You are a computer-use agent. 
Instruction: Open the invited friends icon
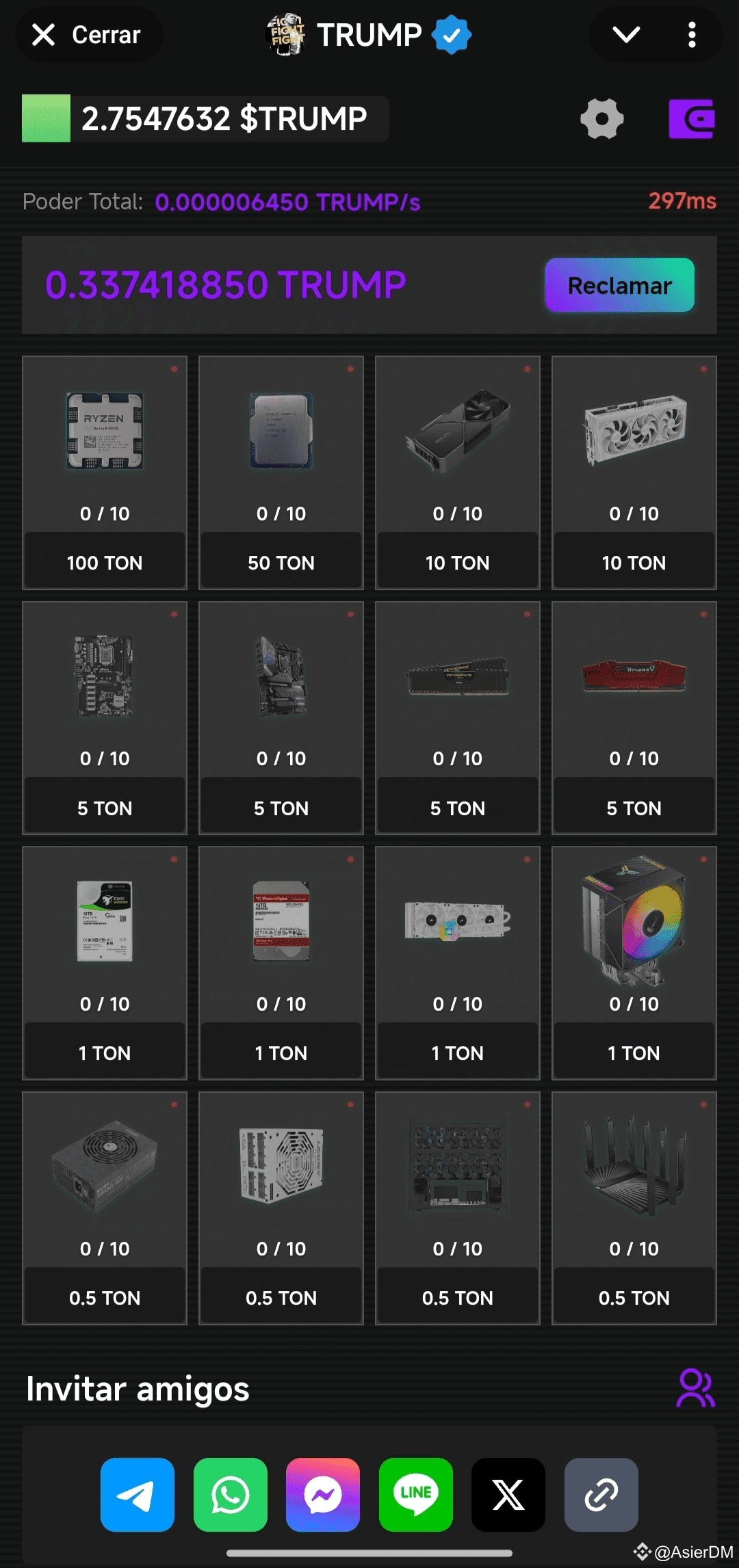click(x=695, y=1387)
